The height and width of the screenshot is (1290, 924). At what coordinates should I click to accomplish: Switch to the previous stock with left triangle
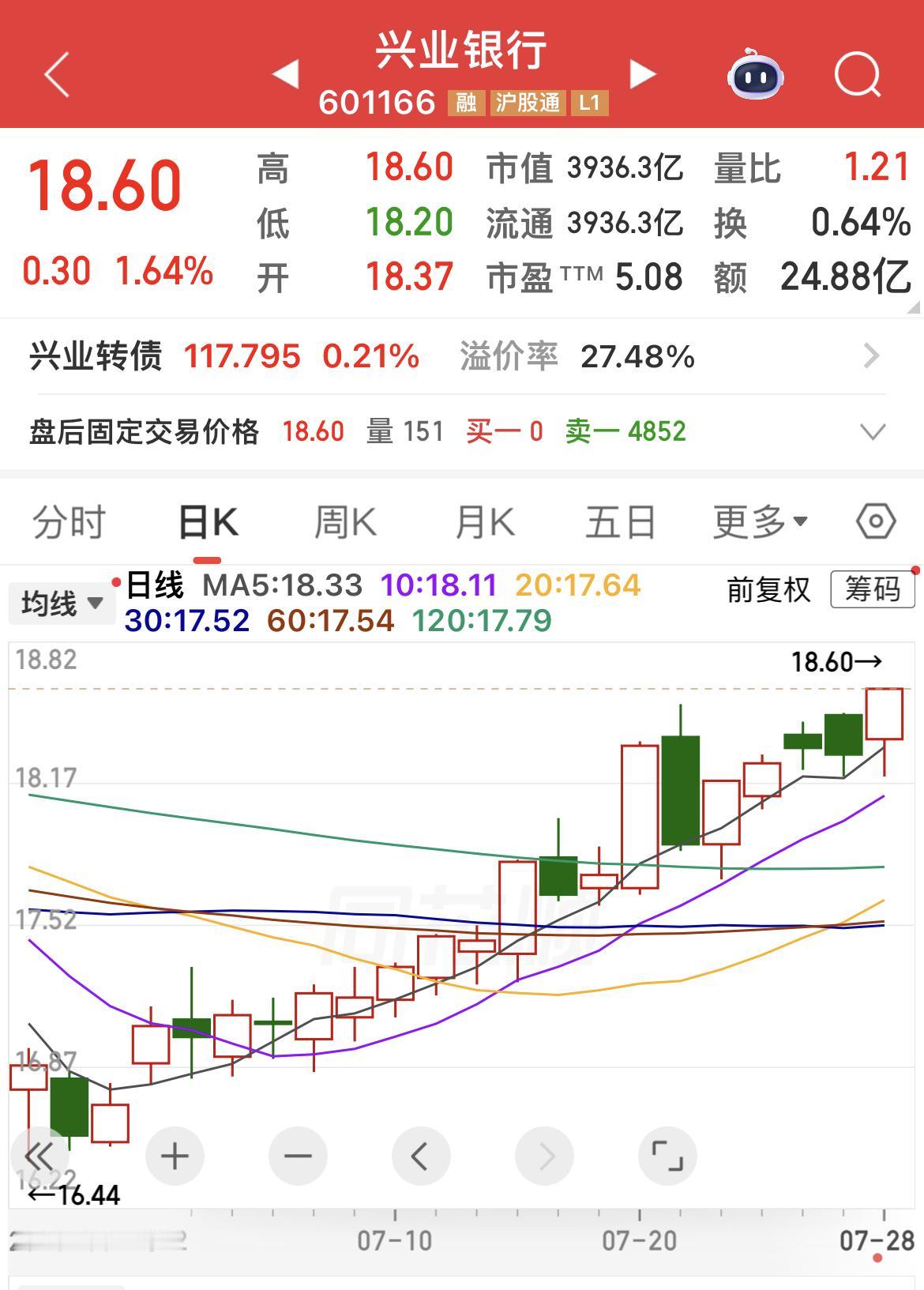[x=285, y=73]
